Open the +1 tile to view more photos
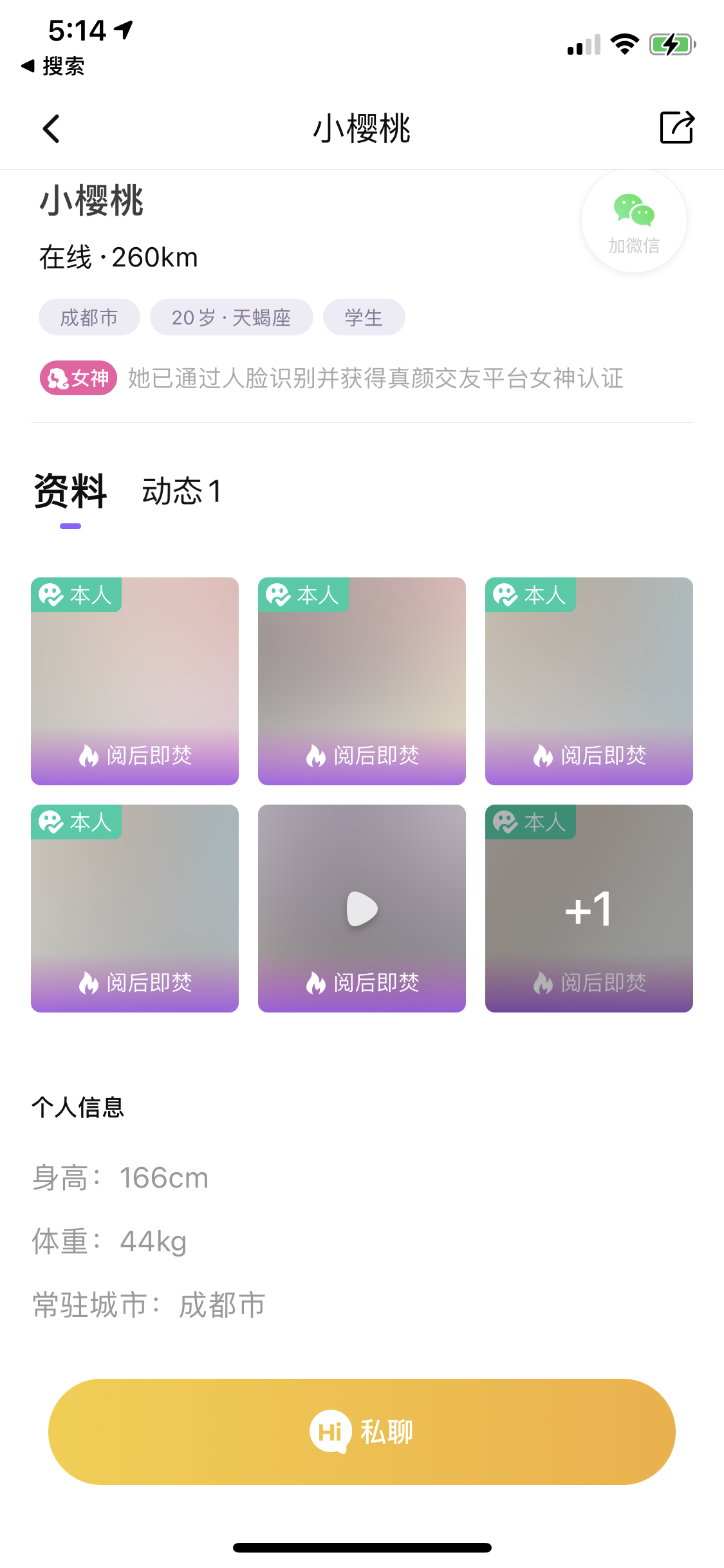 (589, 908)
